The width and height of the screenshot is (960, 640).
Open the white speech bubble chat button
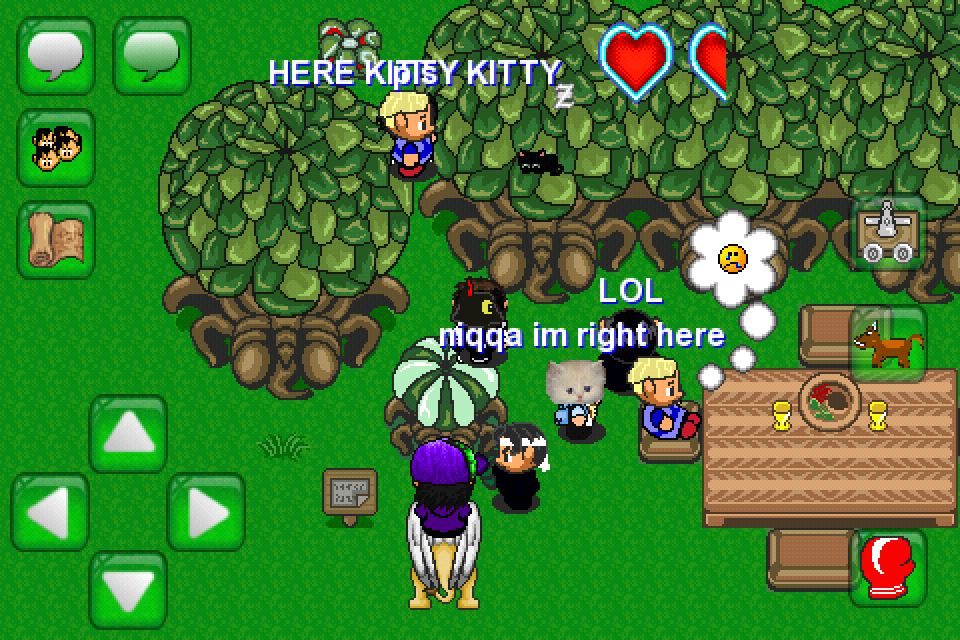tap(56, 55)
